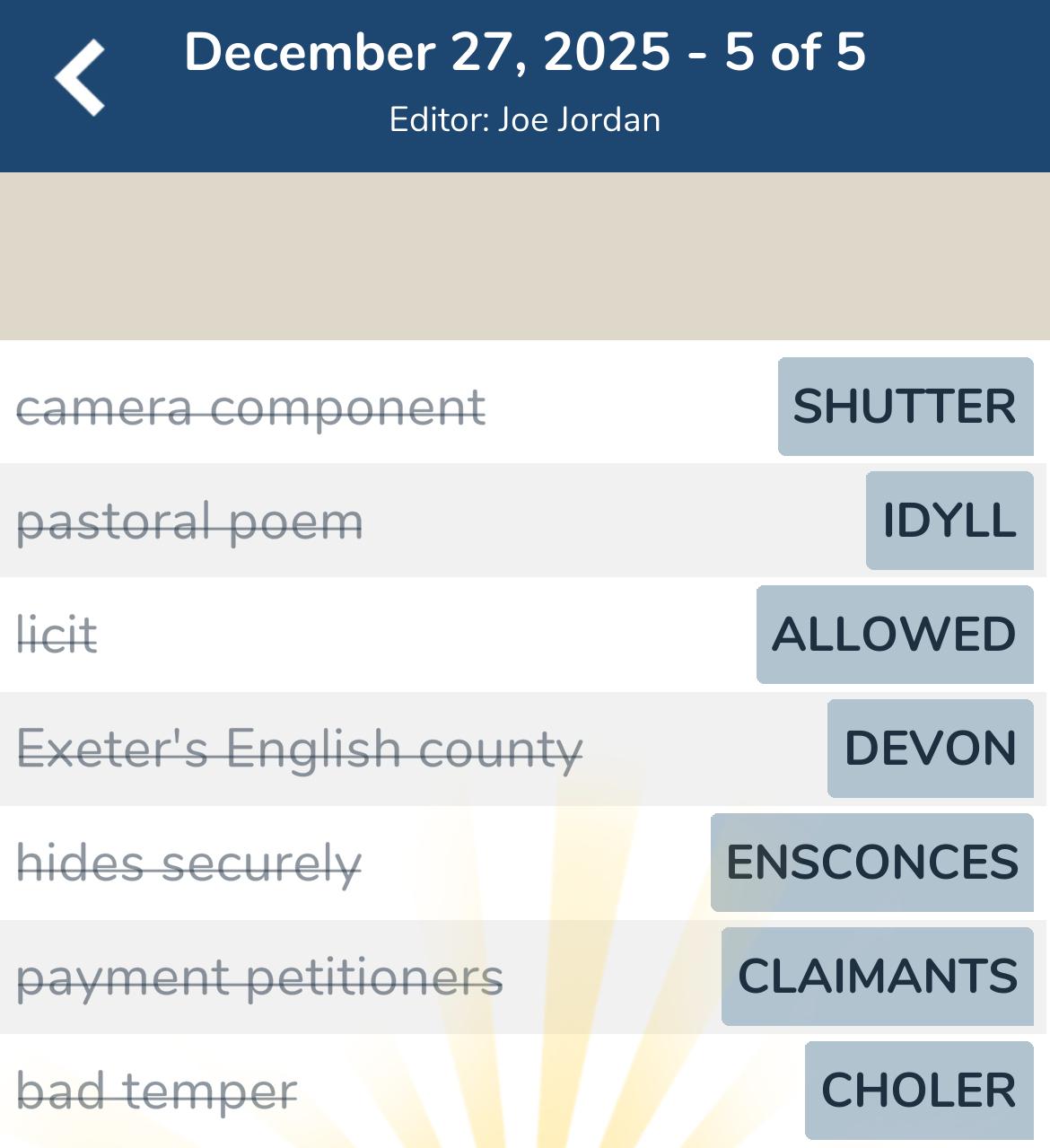Click the 'pastoral poem' clue

click(x=191, y=521)
